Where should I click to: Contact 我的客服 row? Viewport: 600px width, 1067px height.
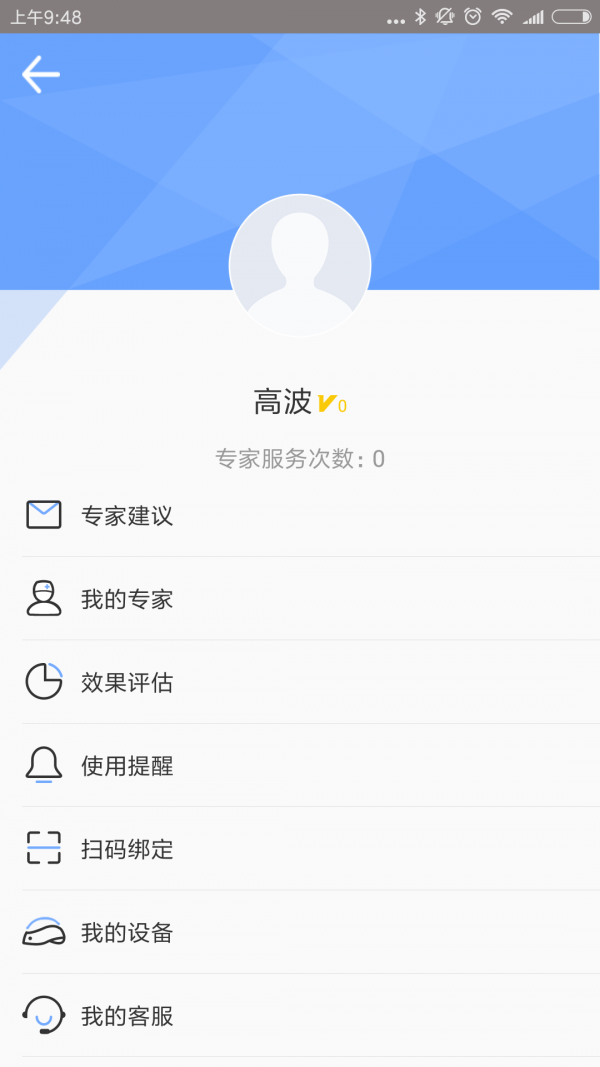tap(300, 1015)
